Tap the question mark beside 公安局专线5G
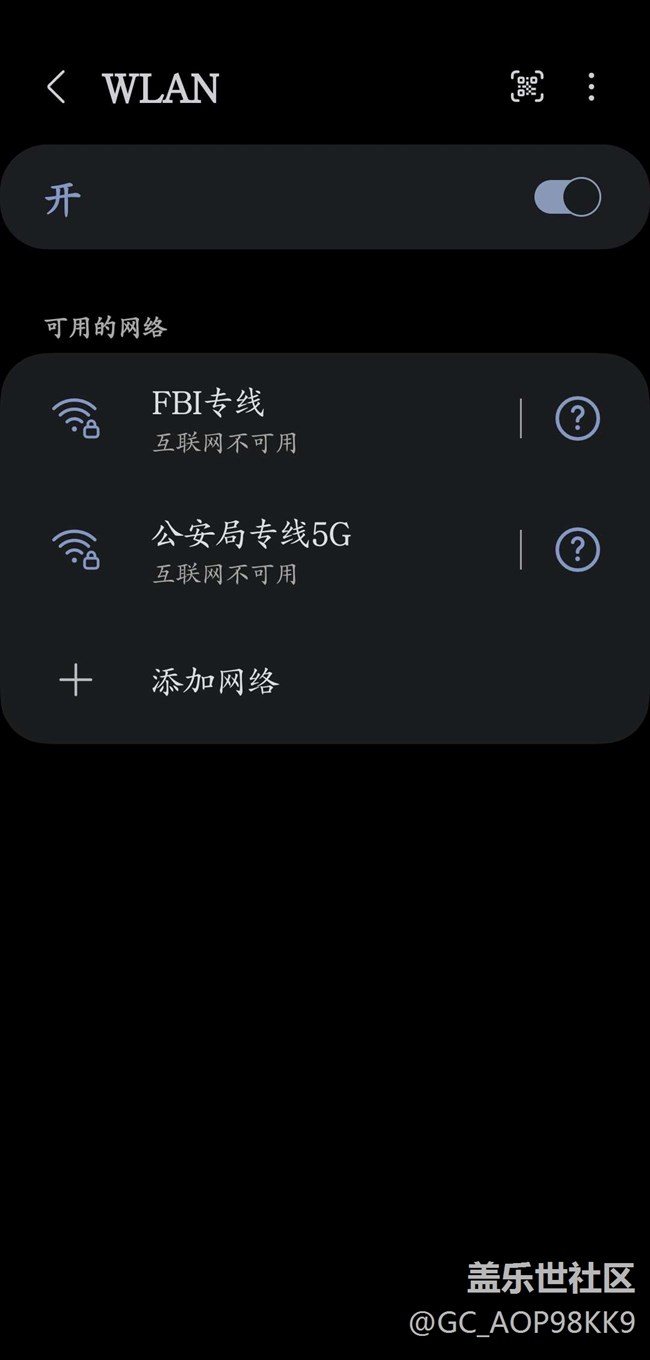 577,550
